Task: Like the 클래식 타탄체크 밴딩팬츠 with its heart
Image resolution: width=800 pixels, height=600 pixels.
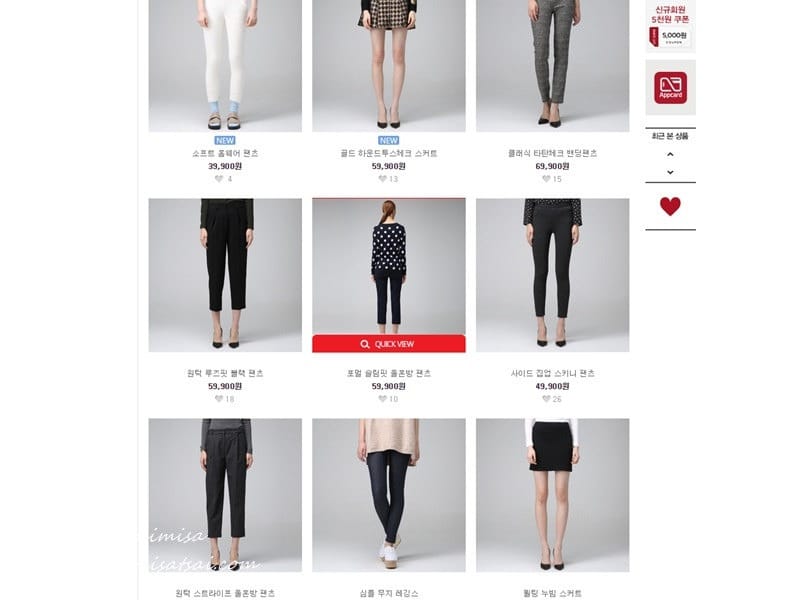Action: coord(545,179)
